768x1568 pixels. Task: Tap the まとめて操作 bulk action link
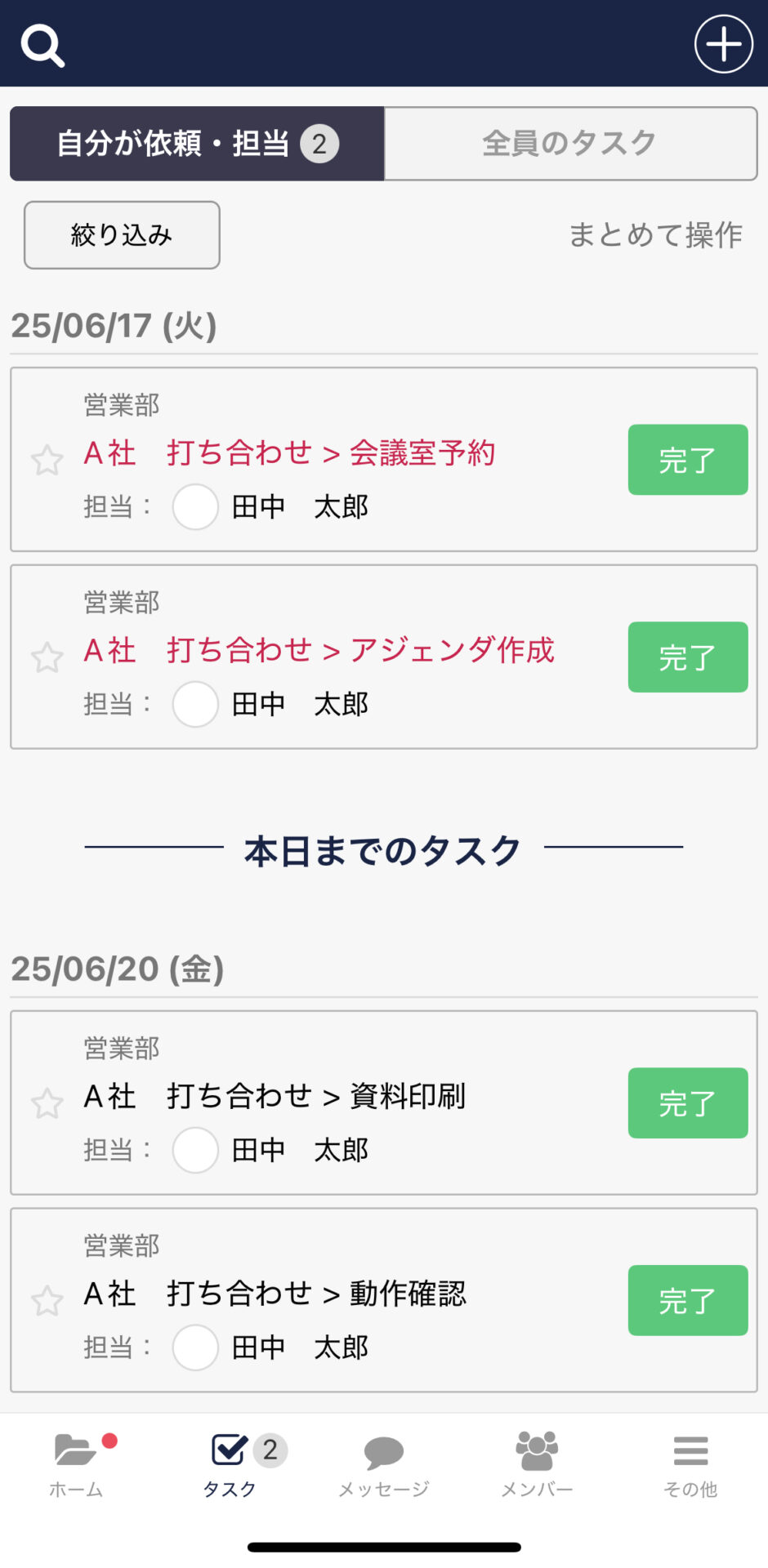tap(655, 235)
